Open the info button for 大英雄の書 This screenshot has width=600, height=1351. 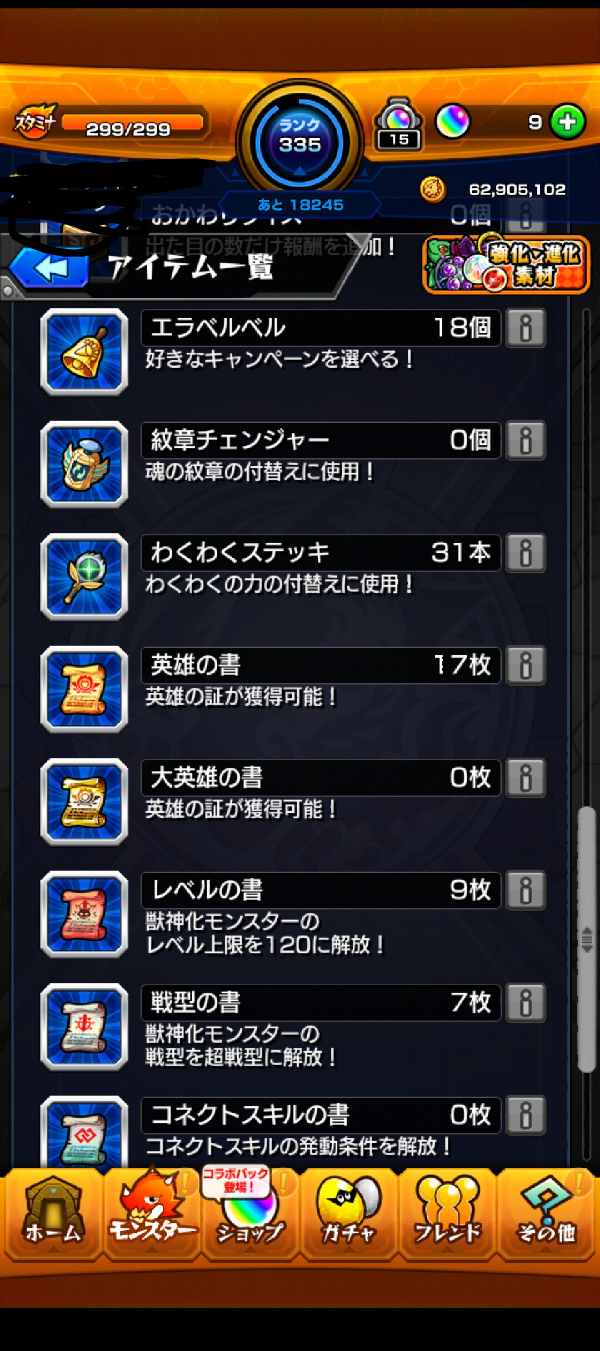click(526, 777)
